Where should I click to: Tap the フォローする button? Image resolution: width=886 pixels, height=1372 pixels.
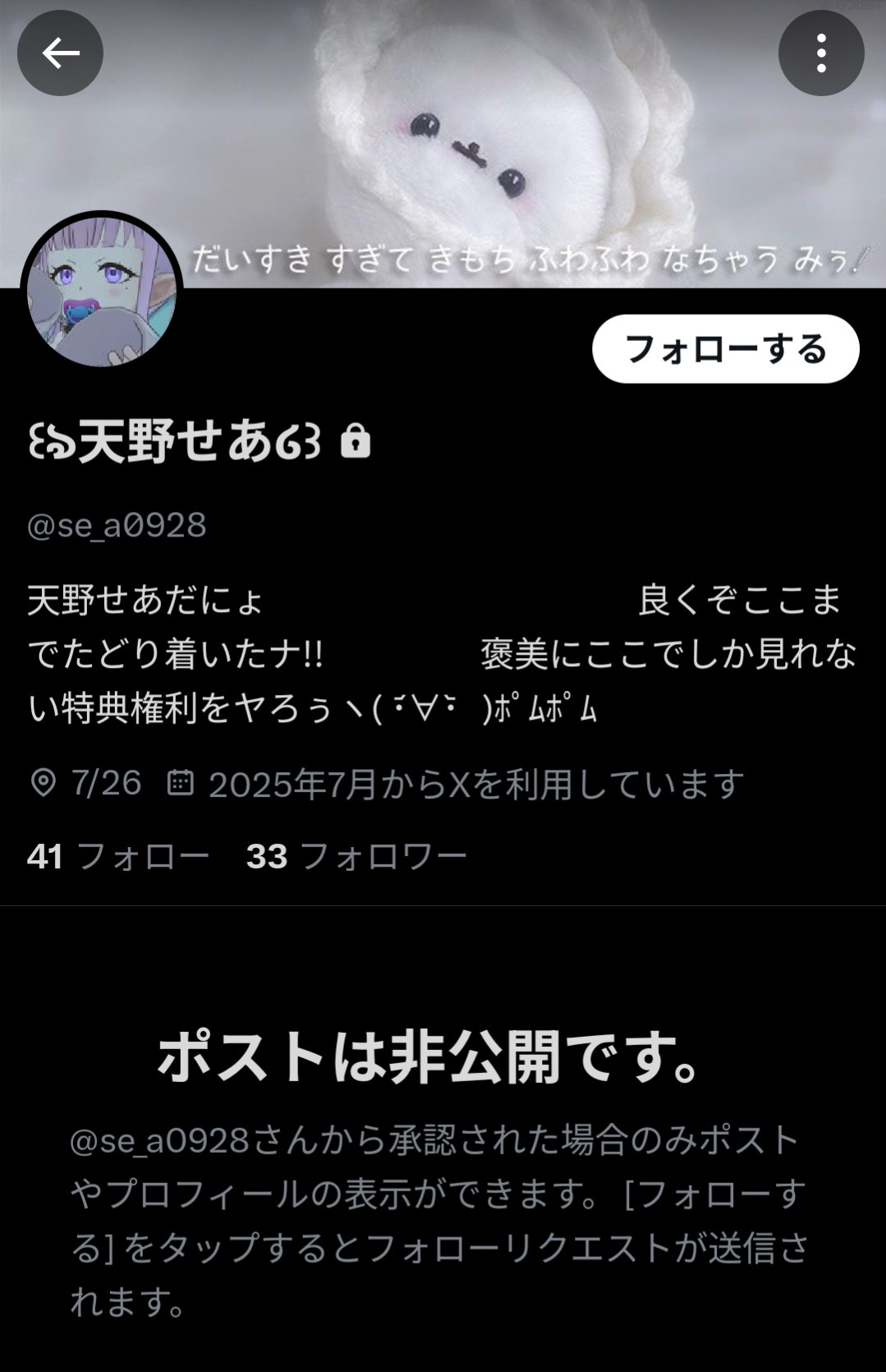click(x=725, y=349)
